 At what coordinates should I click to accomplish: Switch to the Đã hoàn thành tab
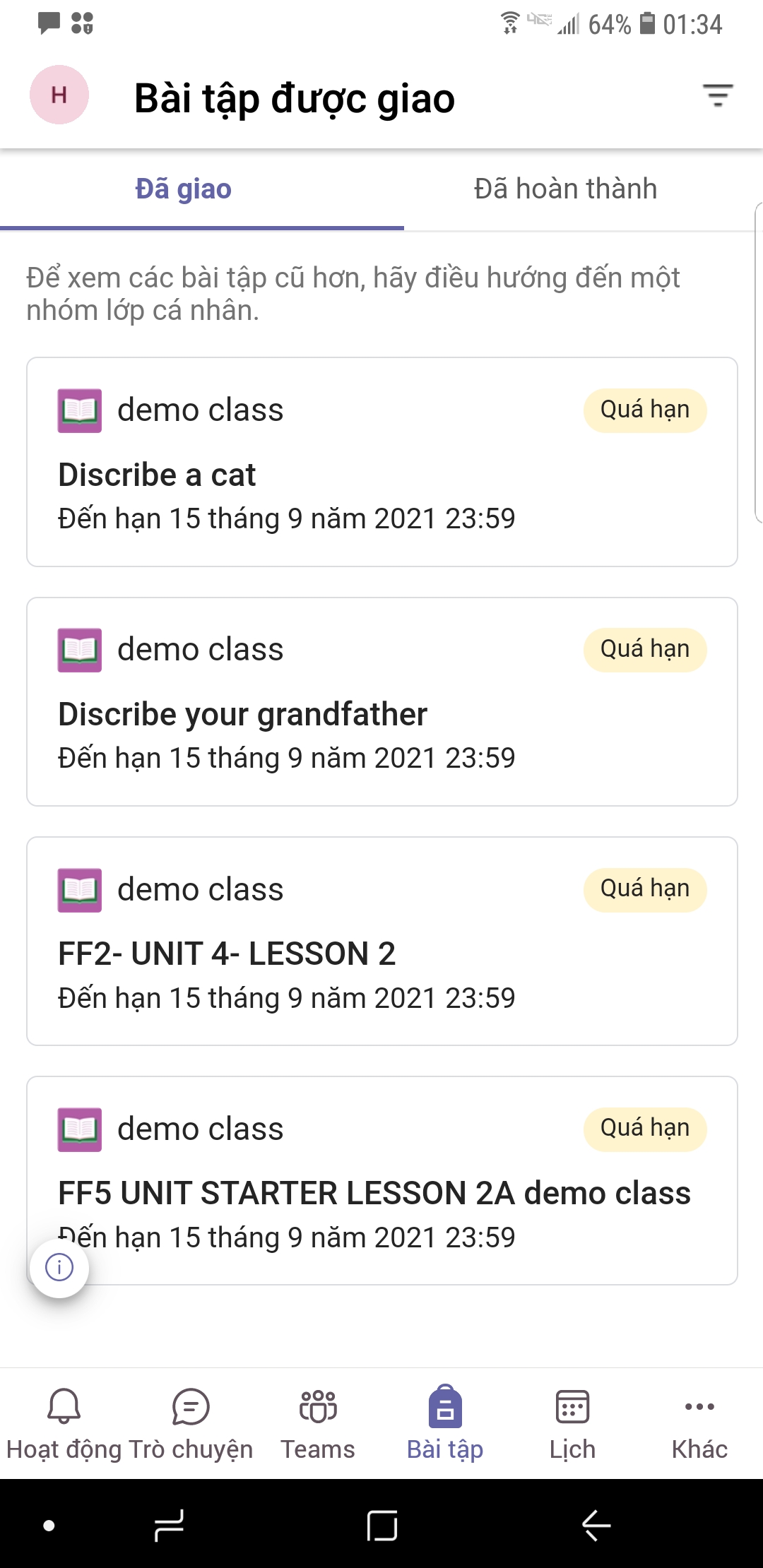point(565,189)
